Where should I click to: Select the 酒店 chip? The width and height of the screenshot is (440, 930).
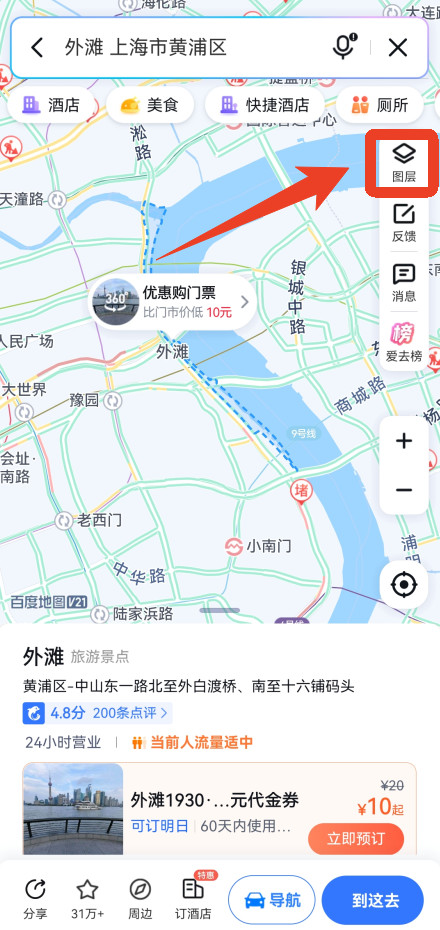pyautogui.click(x=51, y=106)
